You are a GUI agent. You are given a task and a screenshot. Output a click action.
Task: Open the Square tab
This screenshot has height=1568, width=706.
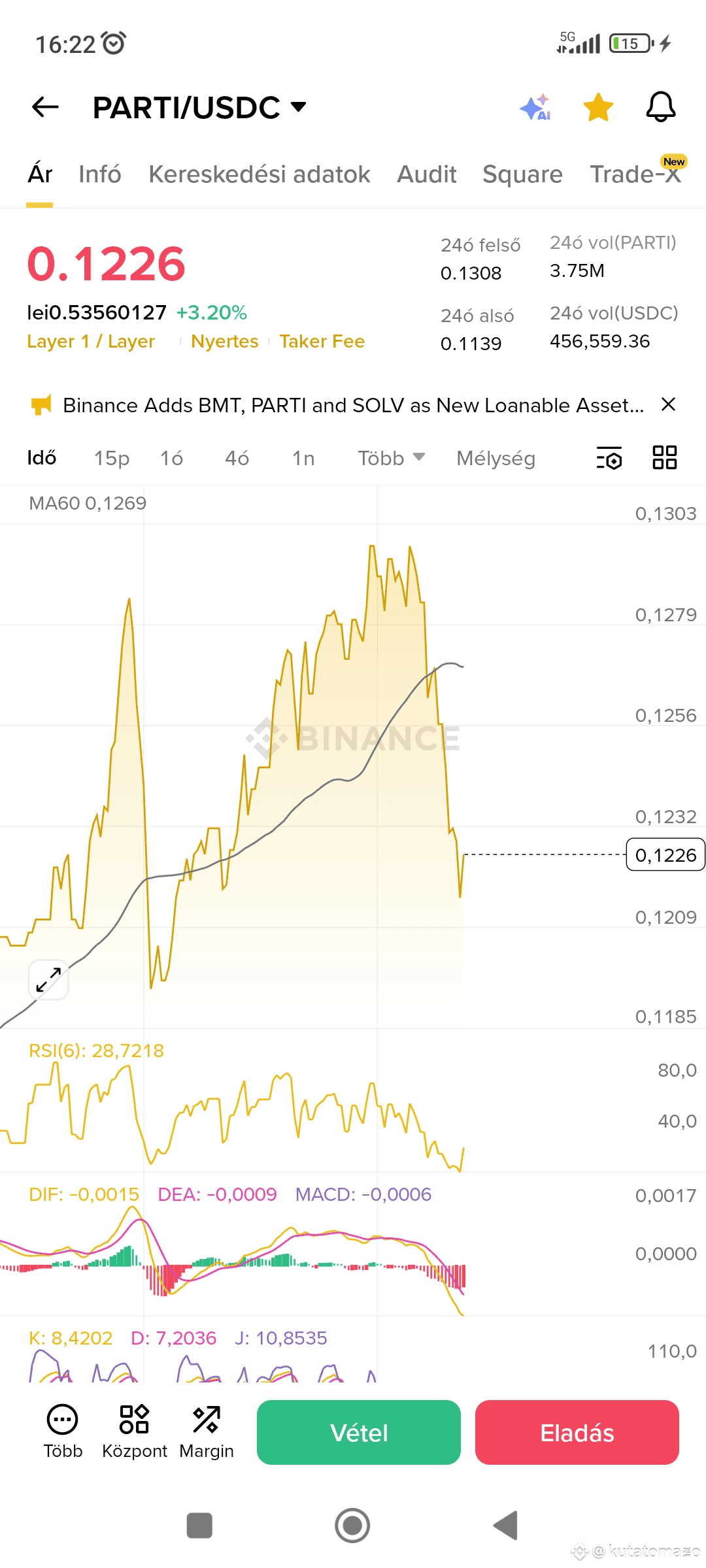522,174
